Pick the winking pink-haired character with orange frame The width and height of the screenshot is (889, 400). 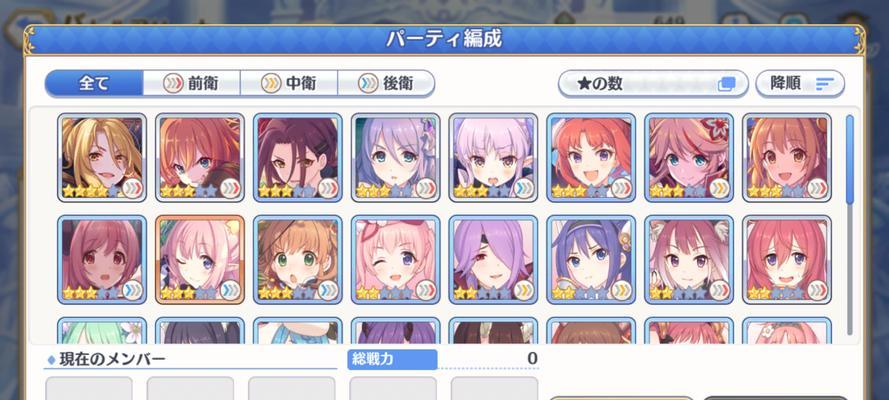[199, 259]
